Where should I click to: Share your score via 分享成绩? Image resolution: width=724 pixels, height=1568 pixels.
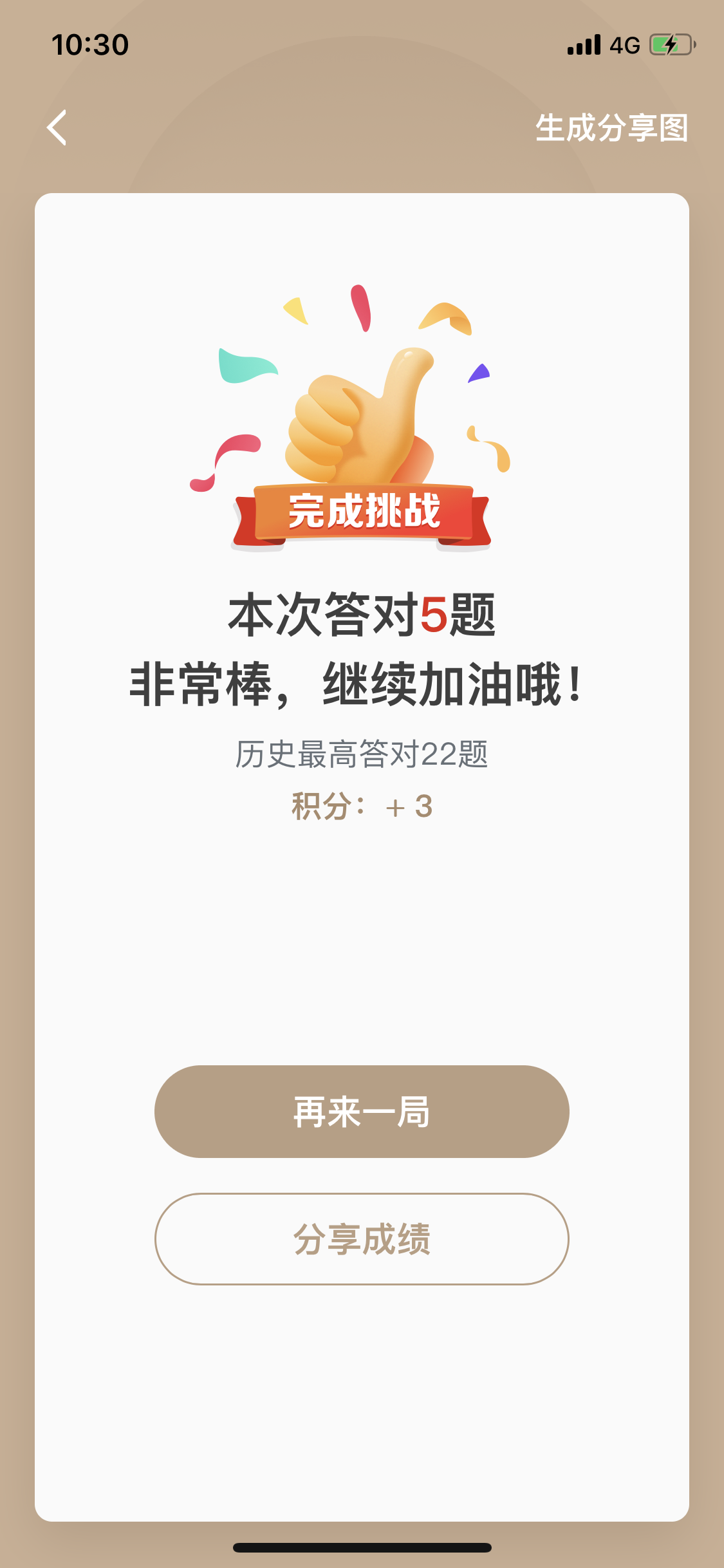pyautogui.click(x=362, y=1239)
